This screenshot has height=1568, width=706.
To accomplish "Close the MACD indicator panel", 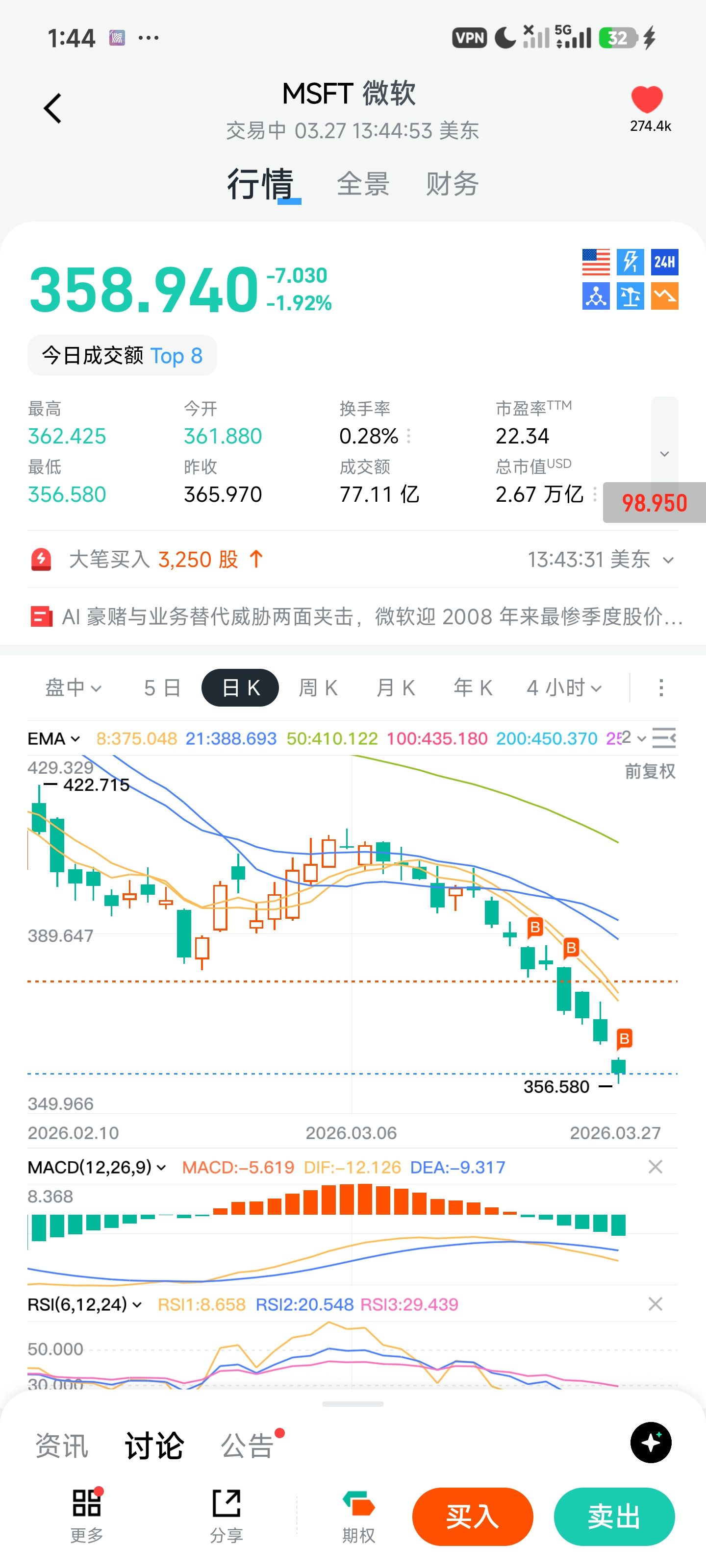I will (x=655, y=1167).
